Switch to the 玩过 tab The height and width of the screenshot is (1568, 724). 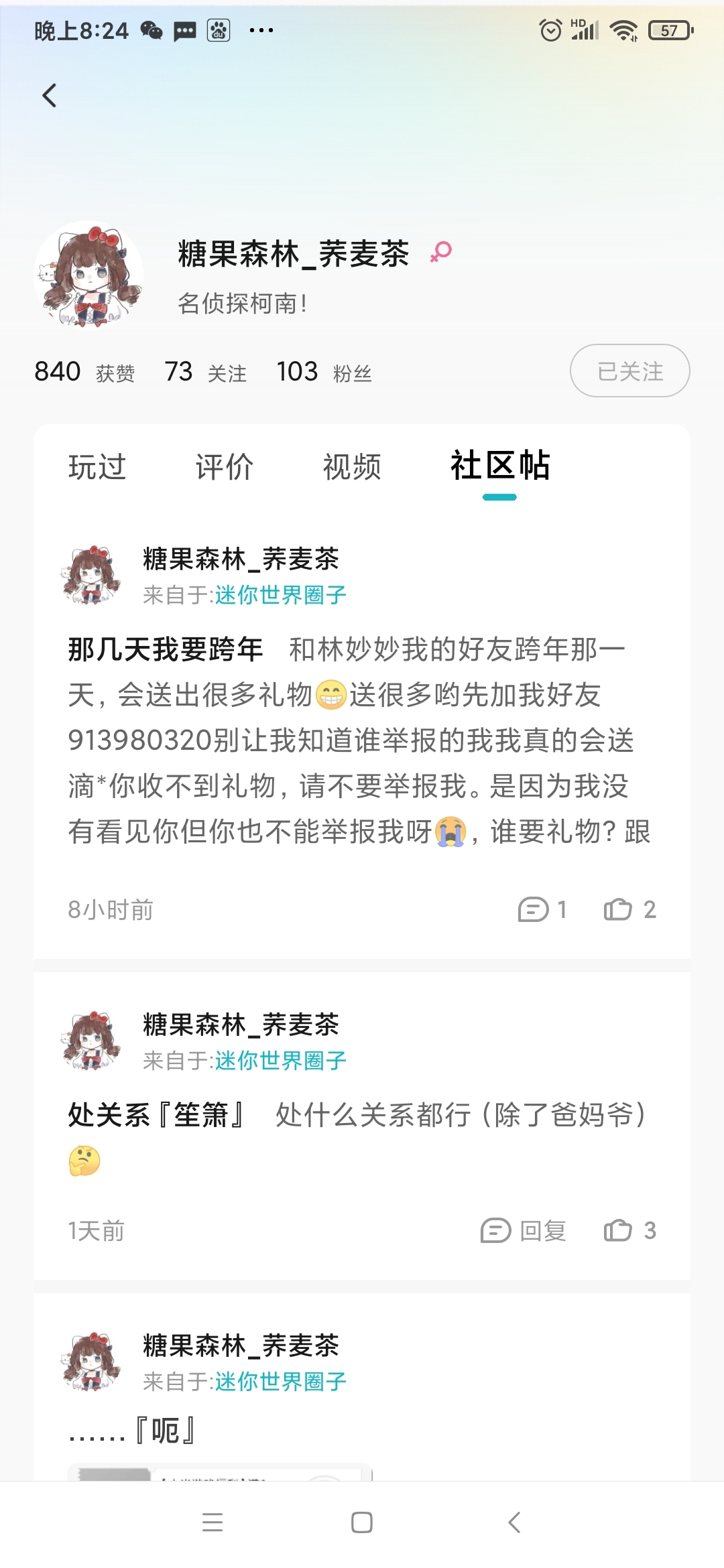(x=97, y=467)
